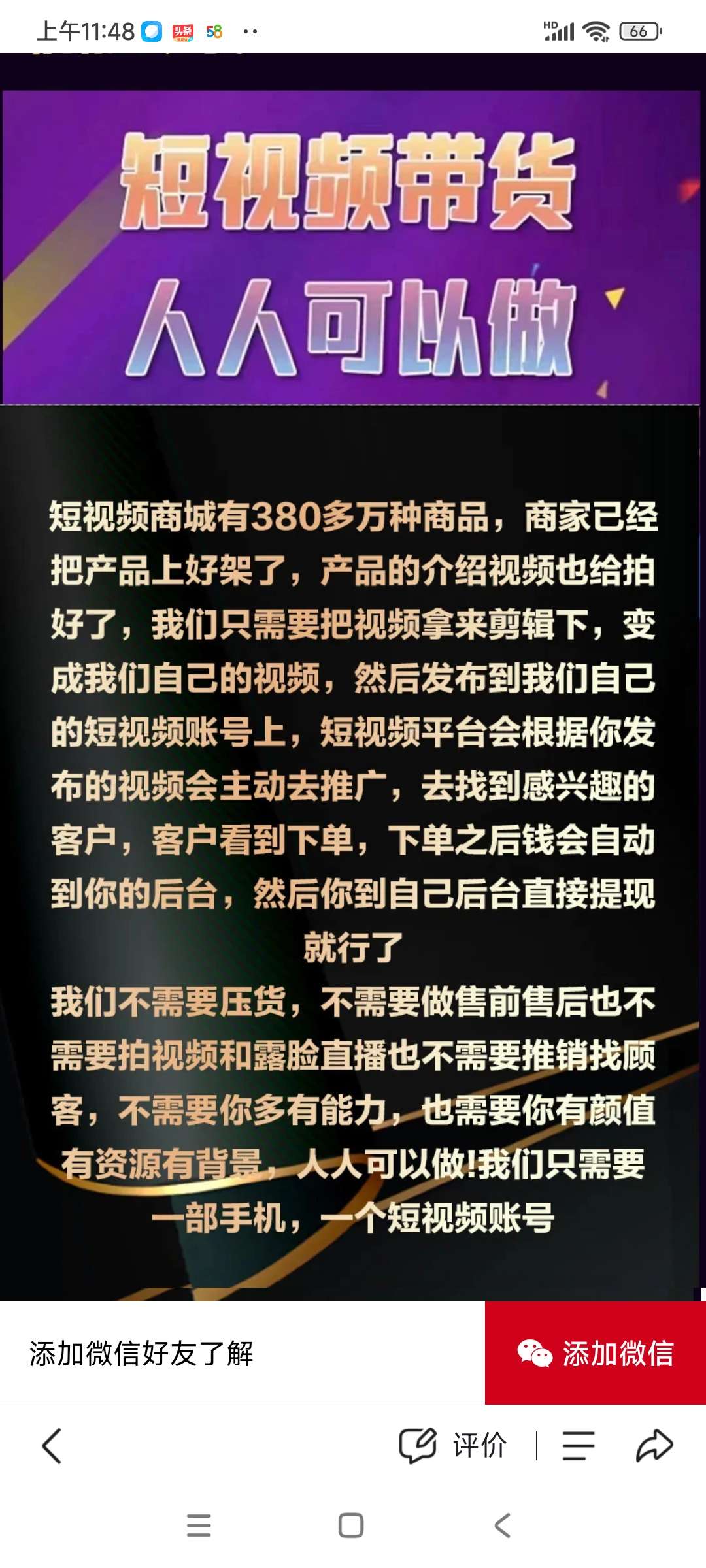
Task: Go back with the left arrow
Action: [x=52, y=1445]
